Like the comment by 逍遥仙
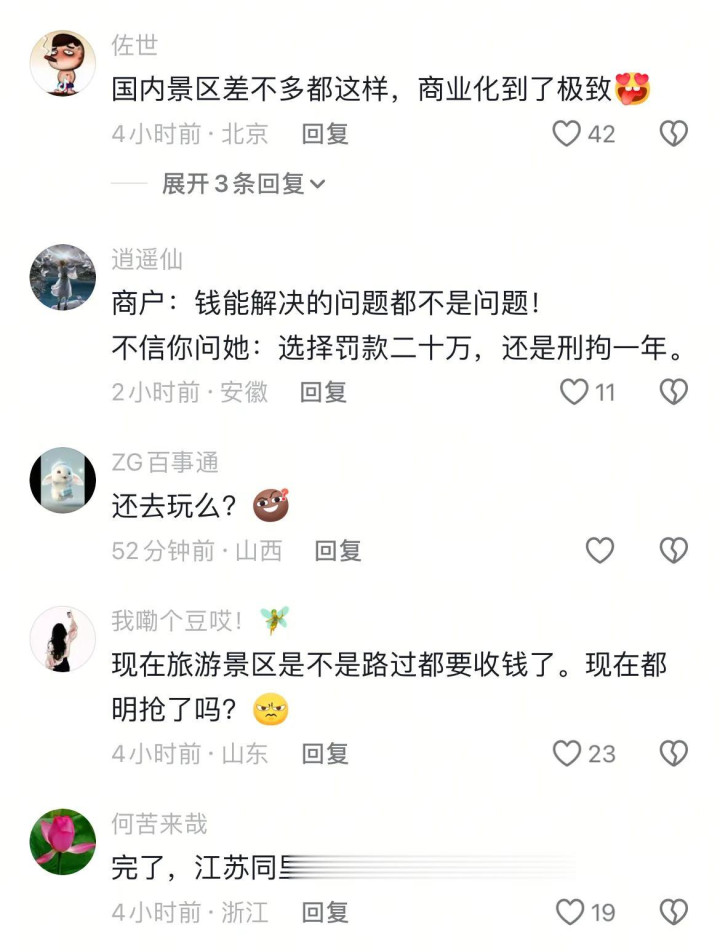The image size is (720, 952). pos(574,392)
